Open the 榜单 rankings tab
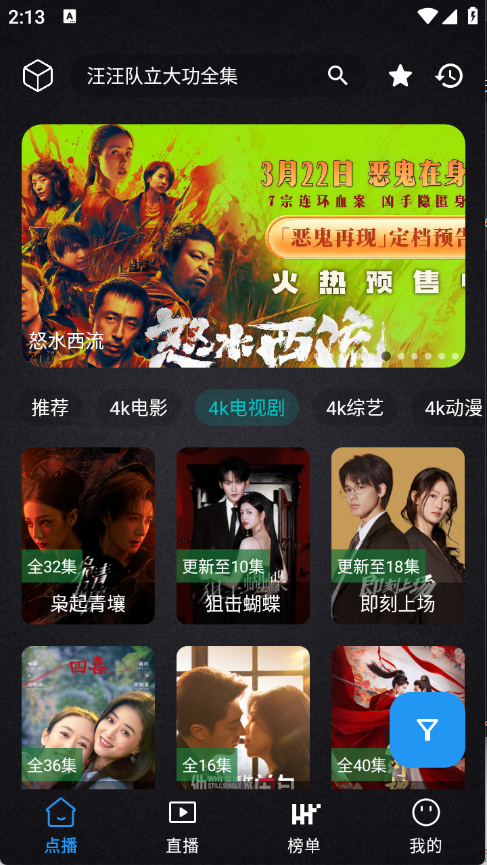This screenshot has width=487, height=865. click(304, 826)
